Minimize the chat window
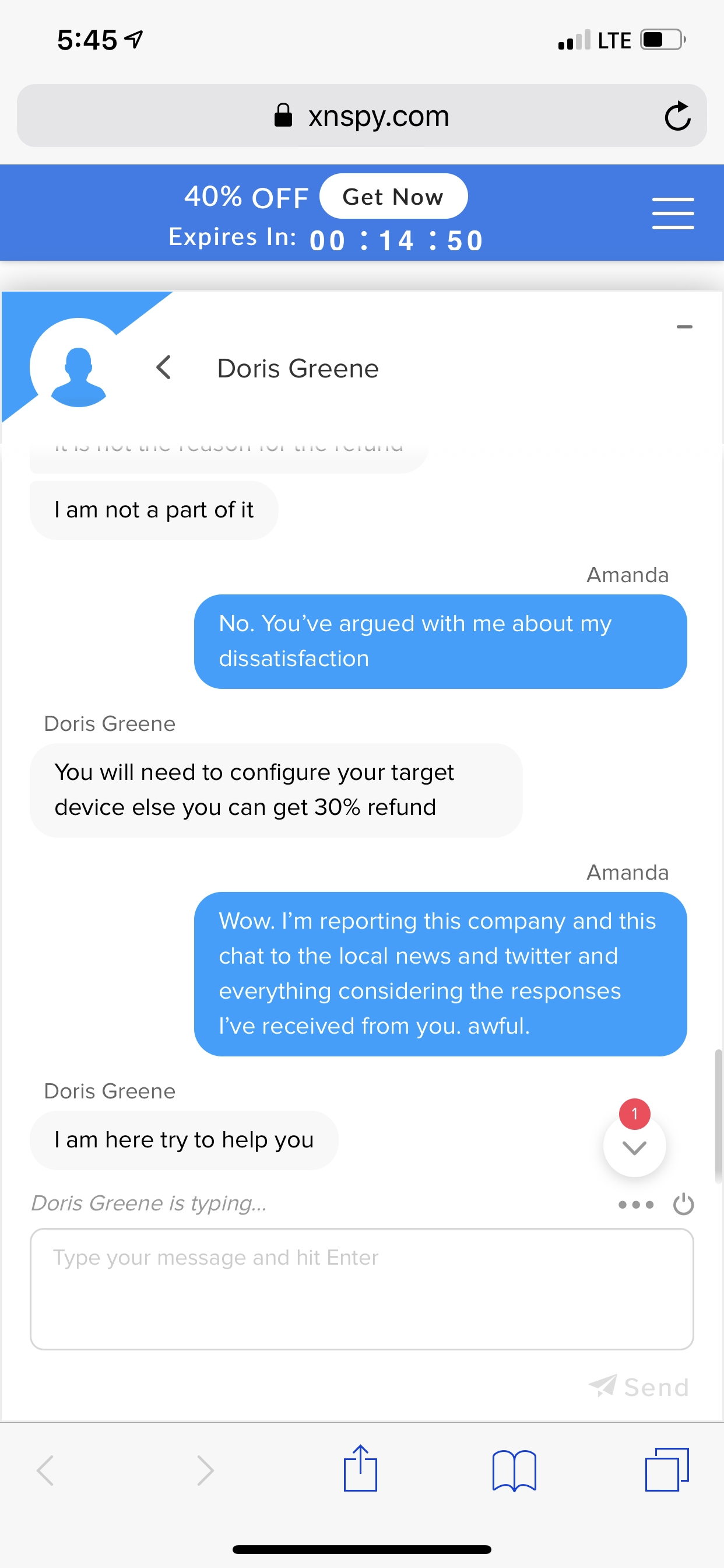This screenshot has width=724, height=1568. click(684, 327)
